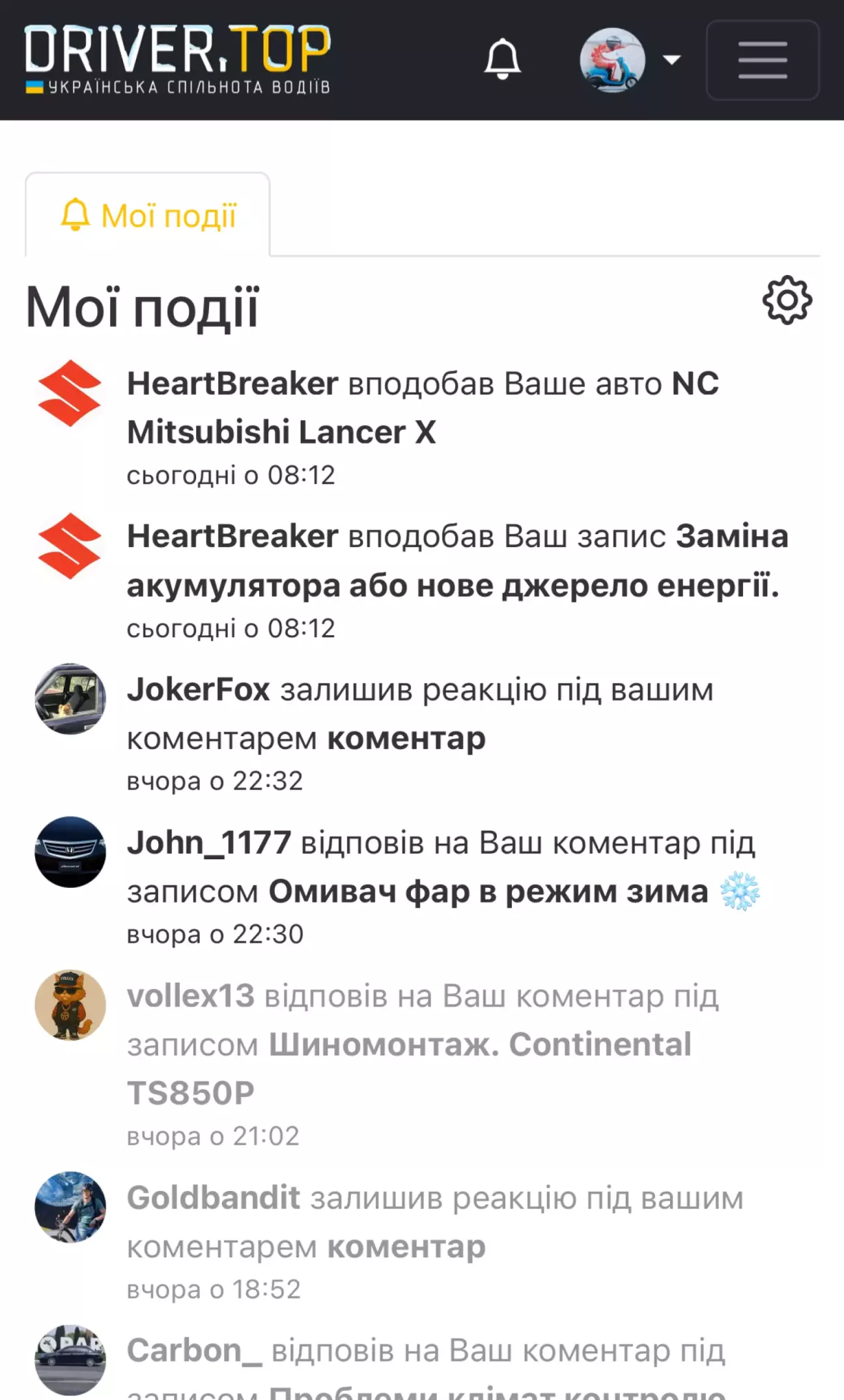This screenshot has width=844, height=1400.
Task: Open notification settings gear icon
Action: pyautogui.click(x=787, y=300)
